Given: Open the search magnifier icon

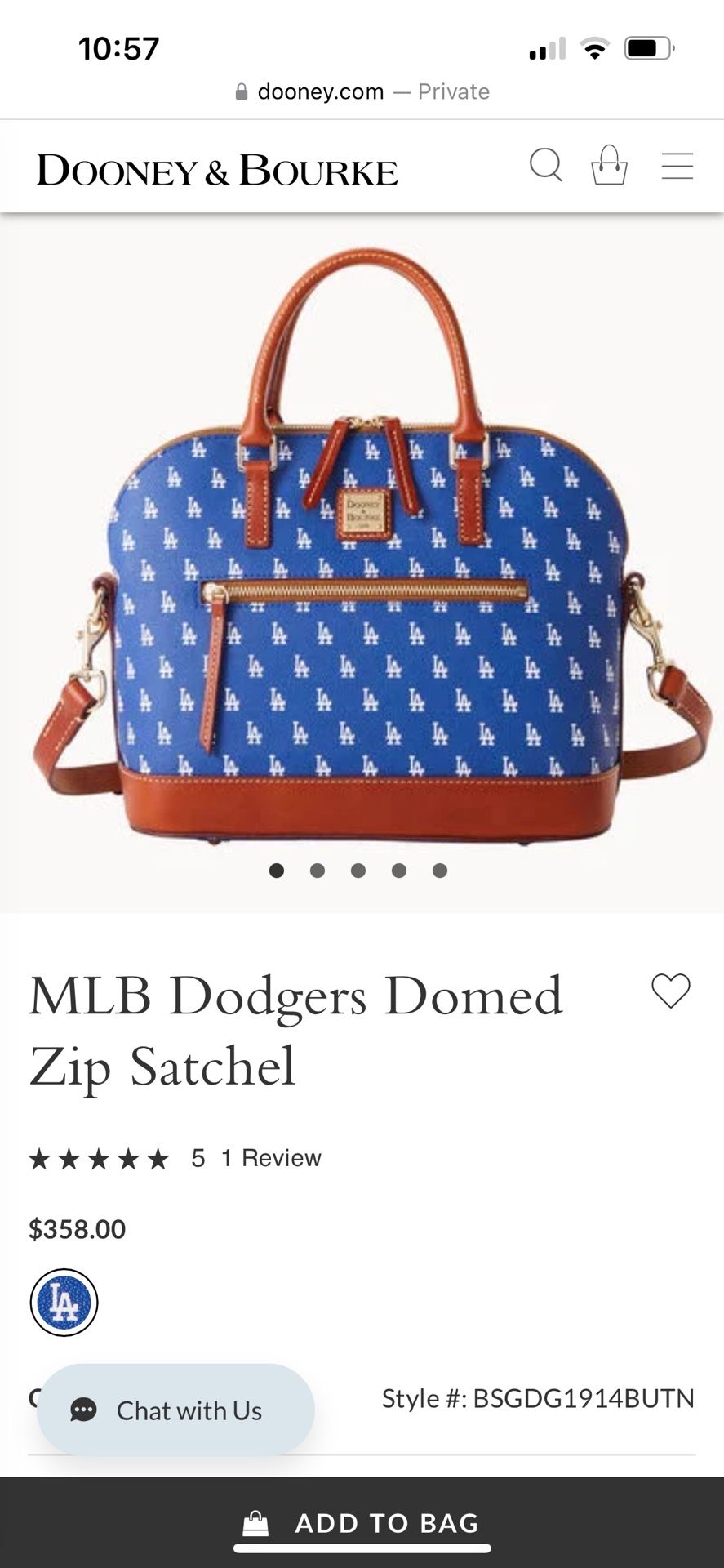Looking at the screenshot, I should [x=545, y=165].
